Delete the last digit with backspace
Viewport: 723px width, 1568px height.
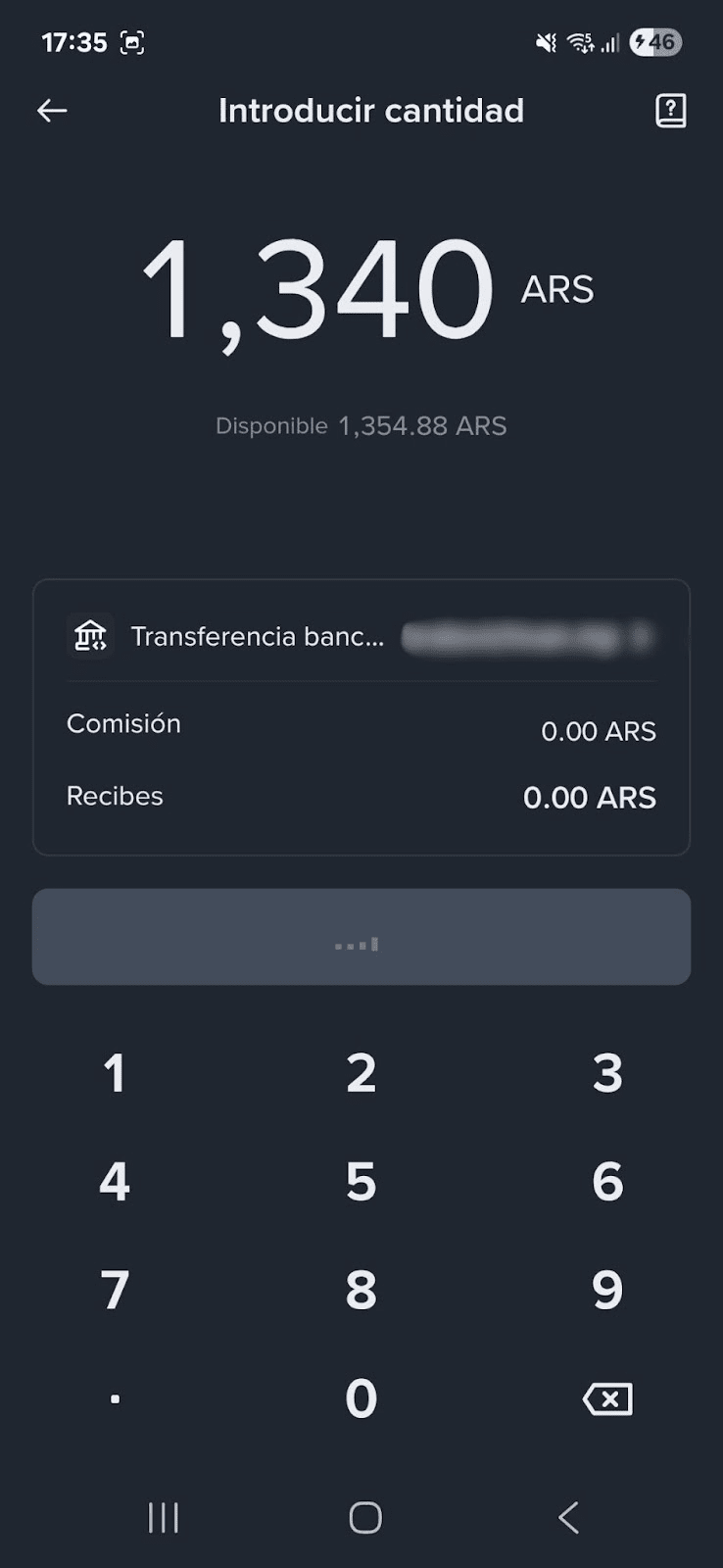click(x=607, y=1398)
